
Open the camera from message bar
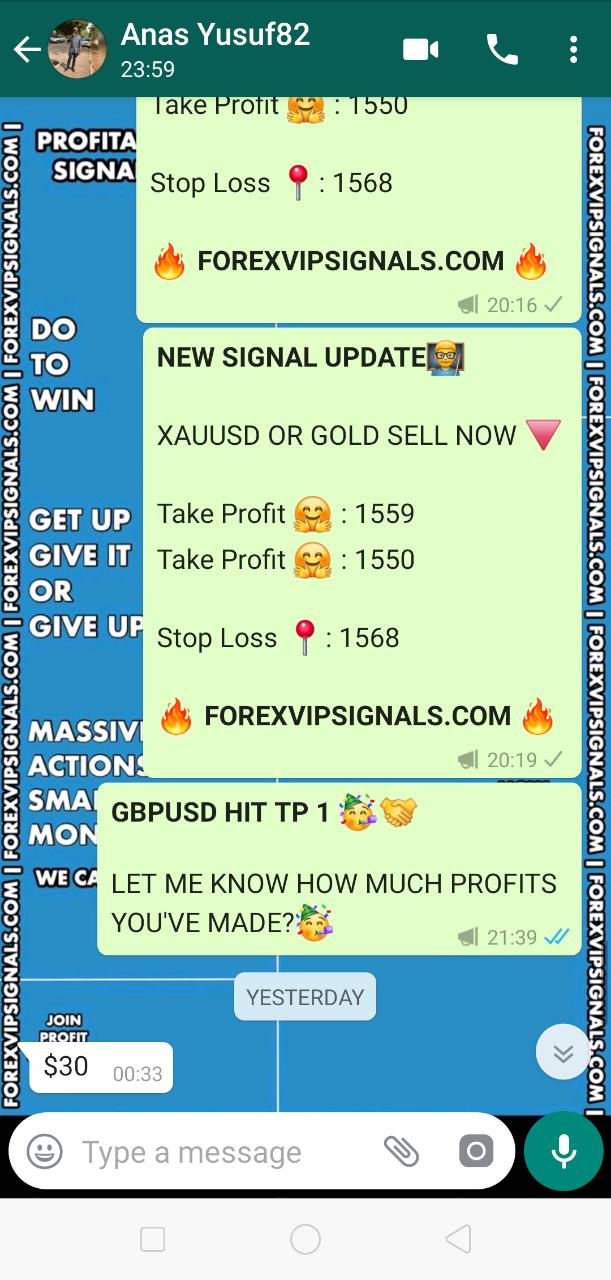(x=476, y=1151)
